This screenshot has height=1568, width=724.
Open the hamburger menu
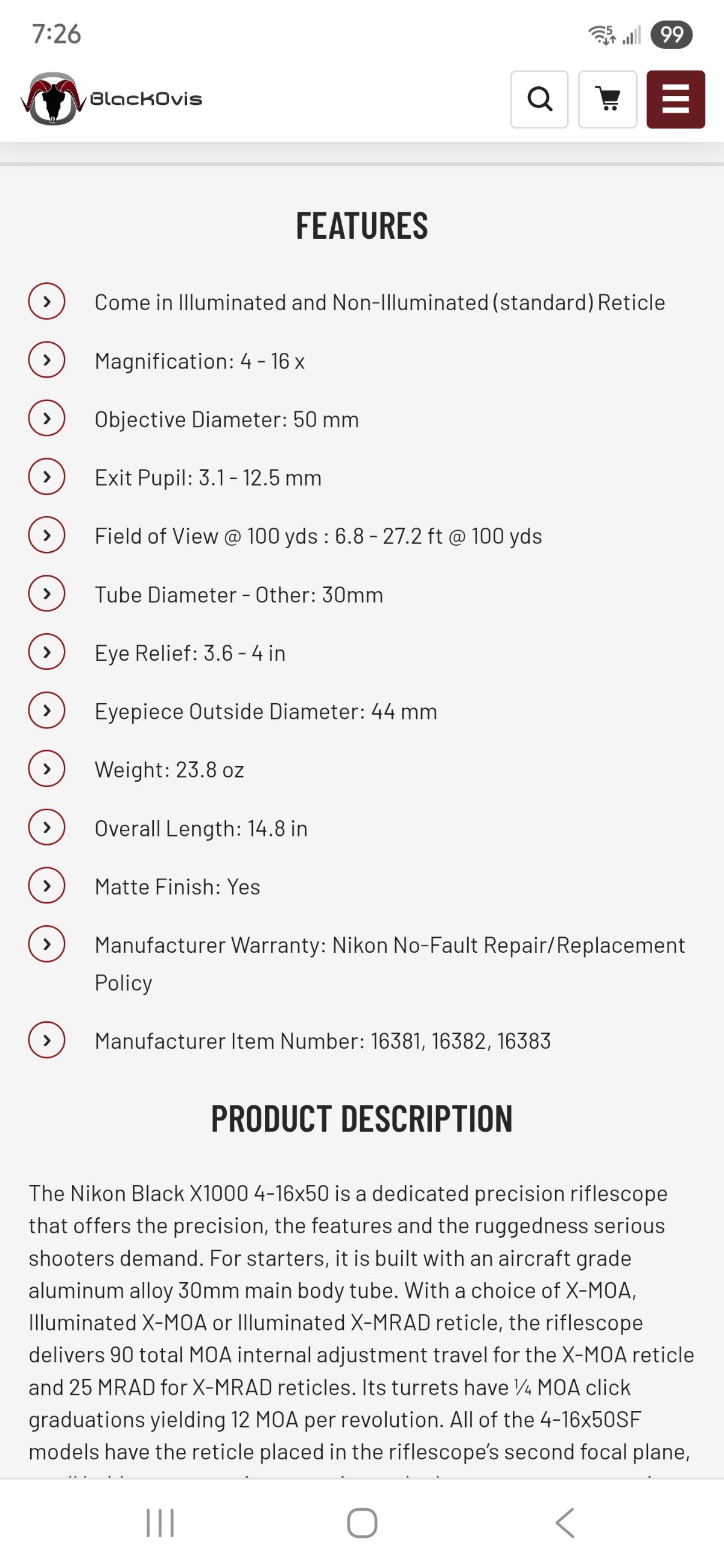pyautogui.click(x=675, y=100)
